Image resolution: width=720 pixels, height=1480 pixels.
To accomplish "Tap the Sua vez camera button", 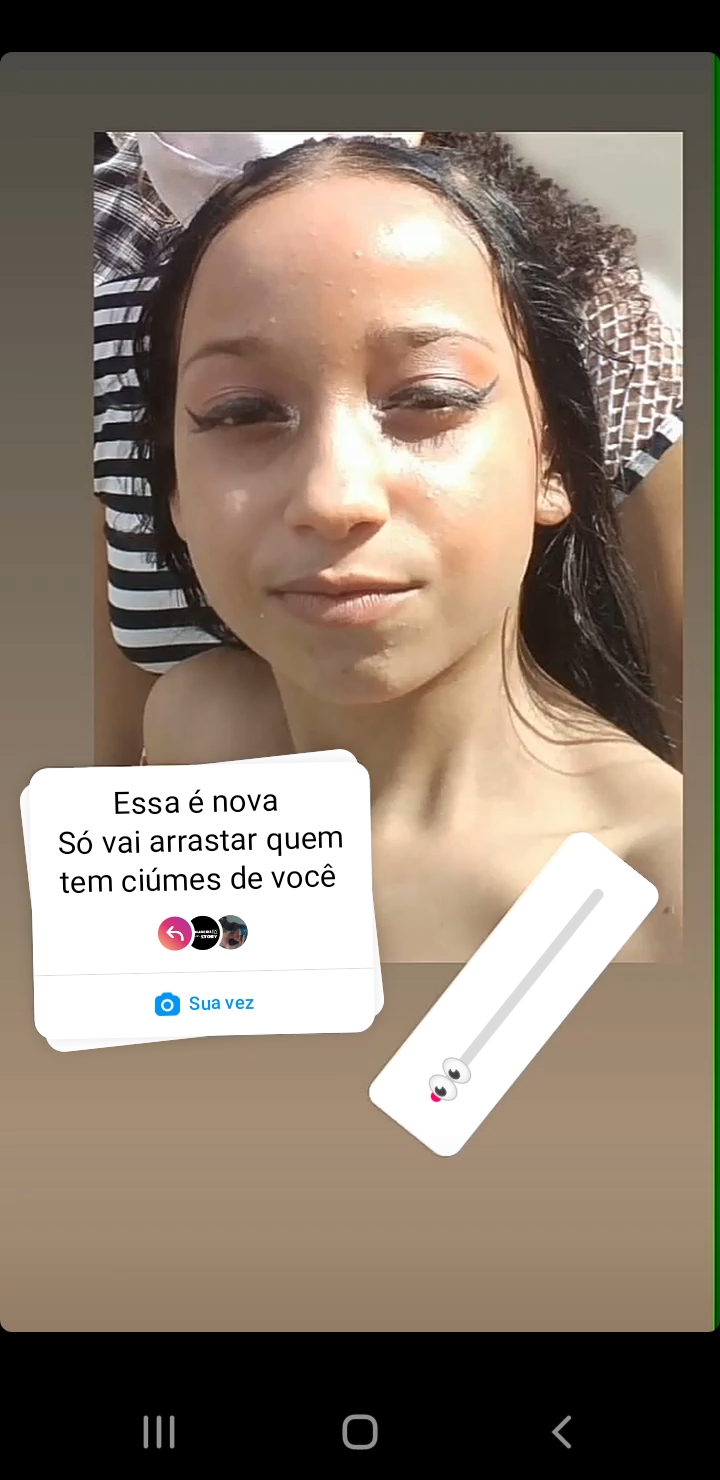I will 205,1003.
